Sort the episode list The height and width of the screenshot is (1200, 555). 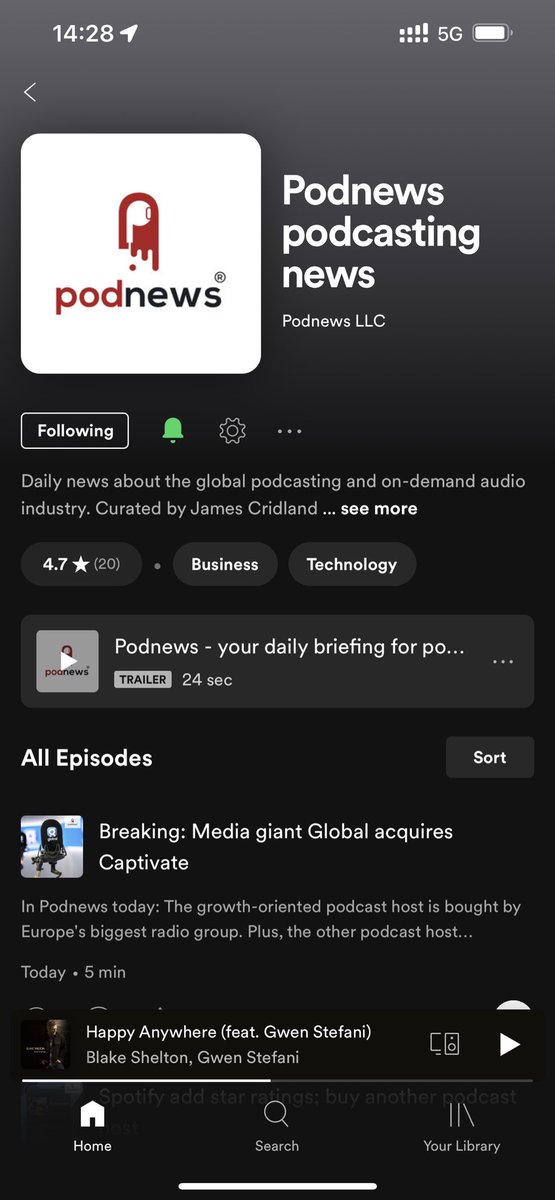point(490,757)
